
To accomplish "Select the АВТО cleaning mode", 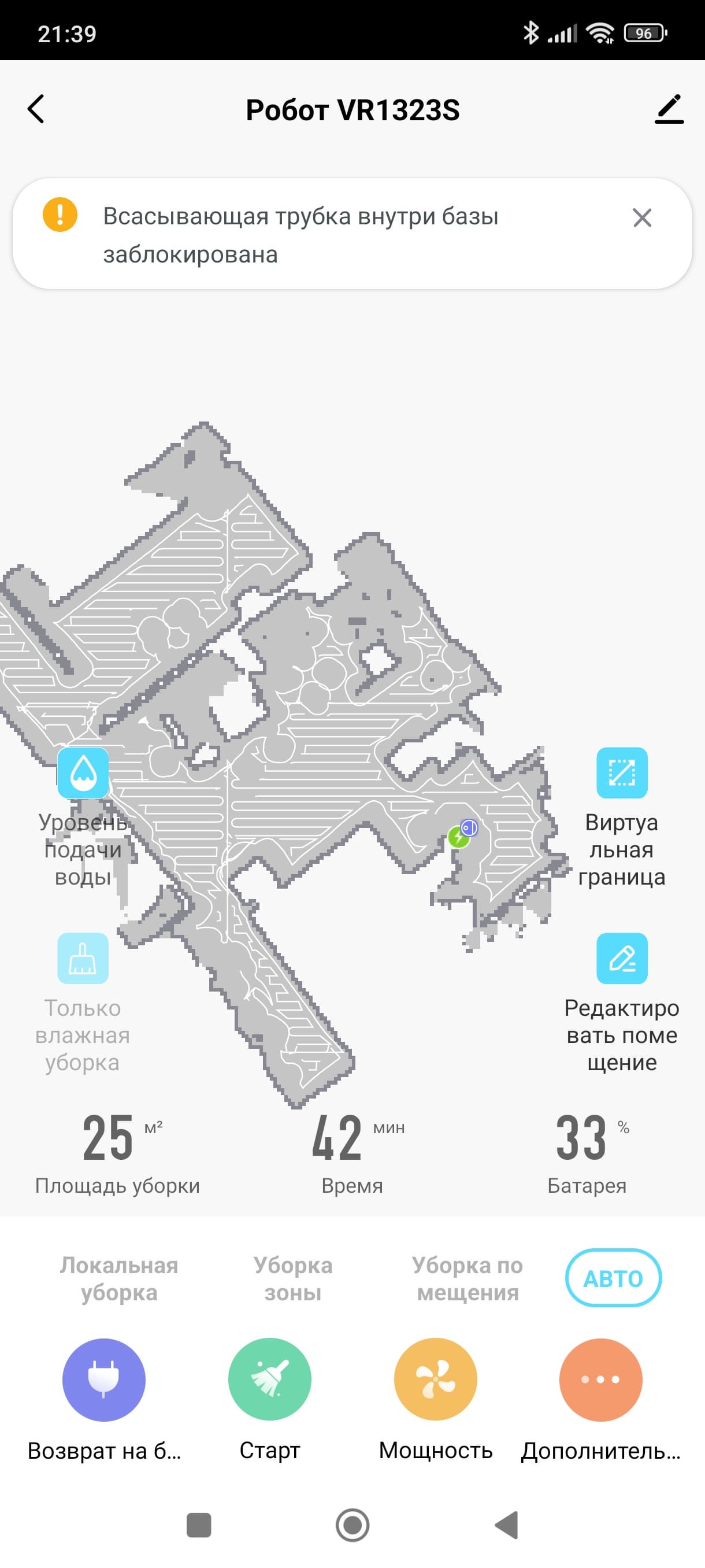I will tap(613, 1278).
